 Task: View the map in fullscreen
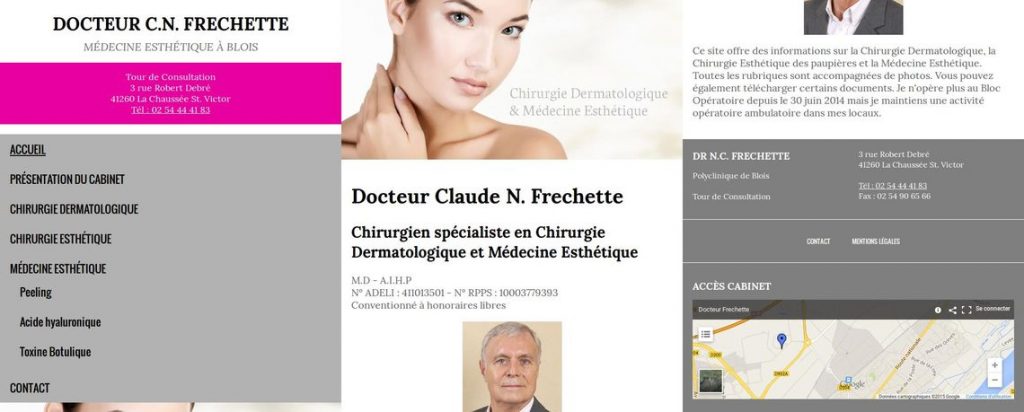[x=966, y=310]
